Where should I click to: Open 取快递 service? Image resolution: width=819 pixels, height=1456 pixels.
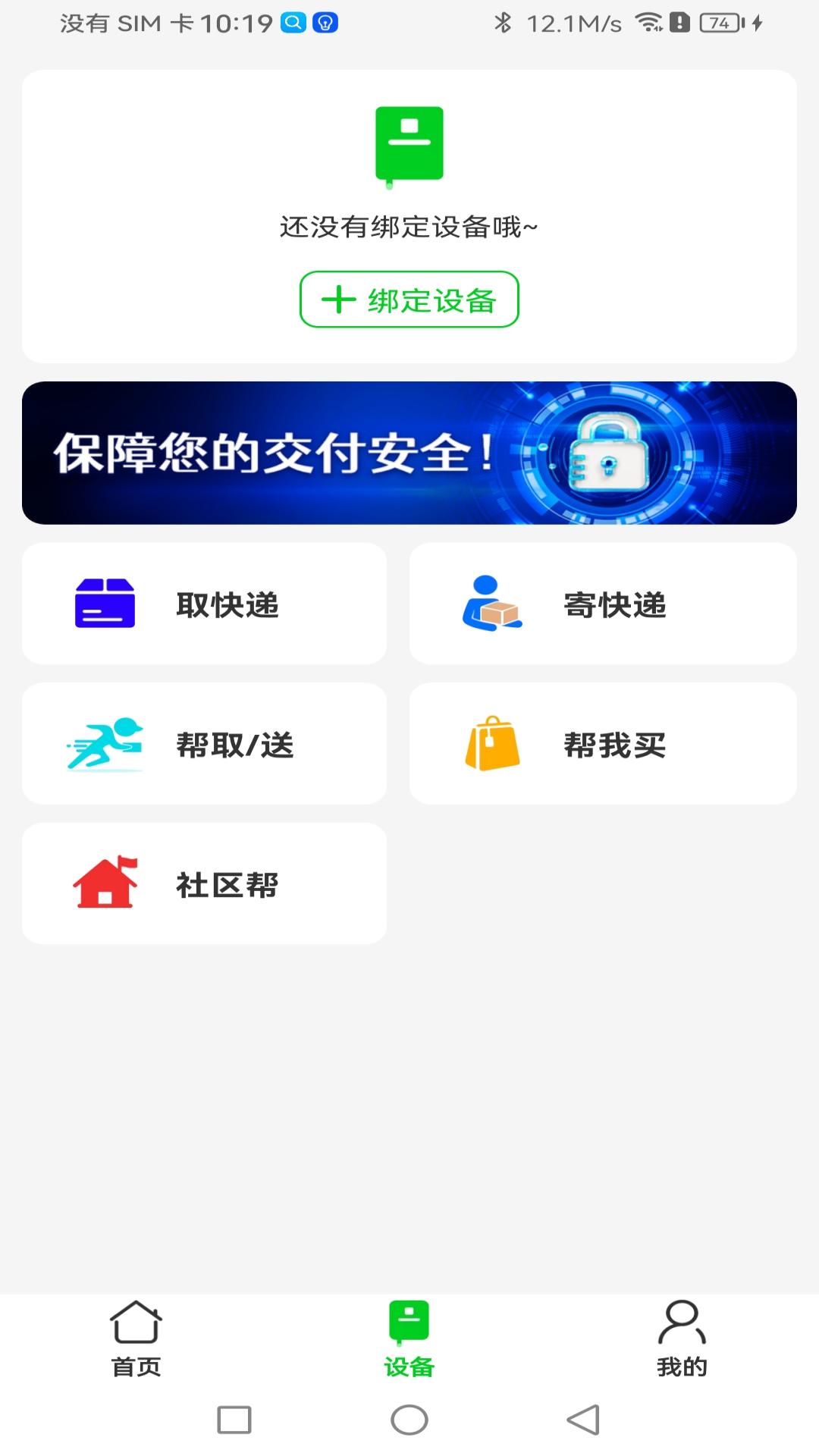(204, 604)
